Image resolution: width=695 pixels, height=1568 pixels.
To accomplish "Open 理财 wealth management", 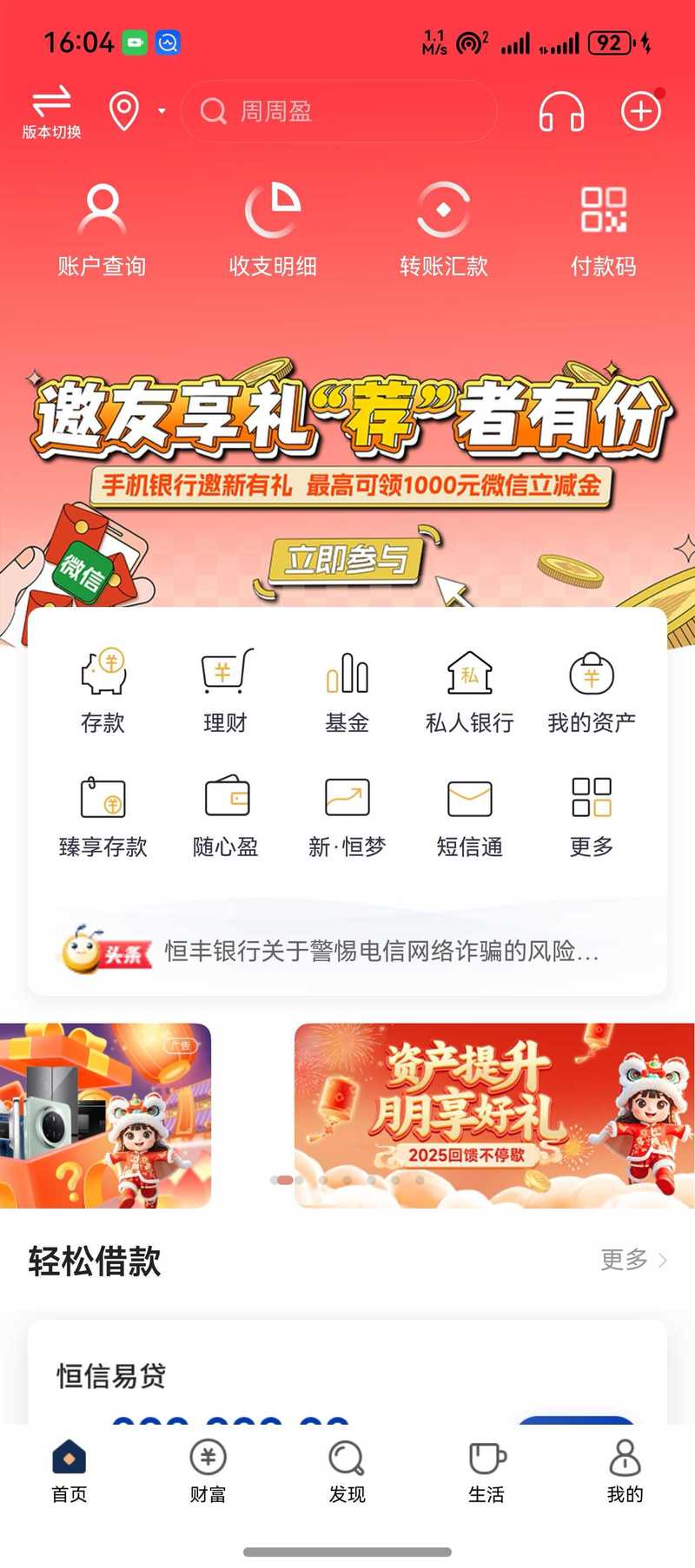I will 225,691.
